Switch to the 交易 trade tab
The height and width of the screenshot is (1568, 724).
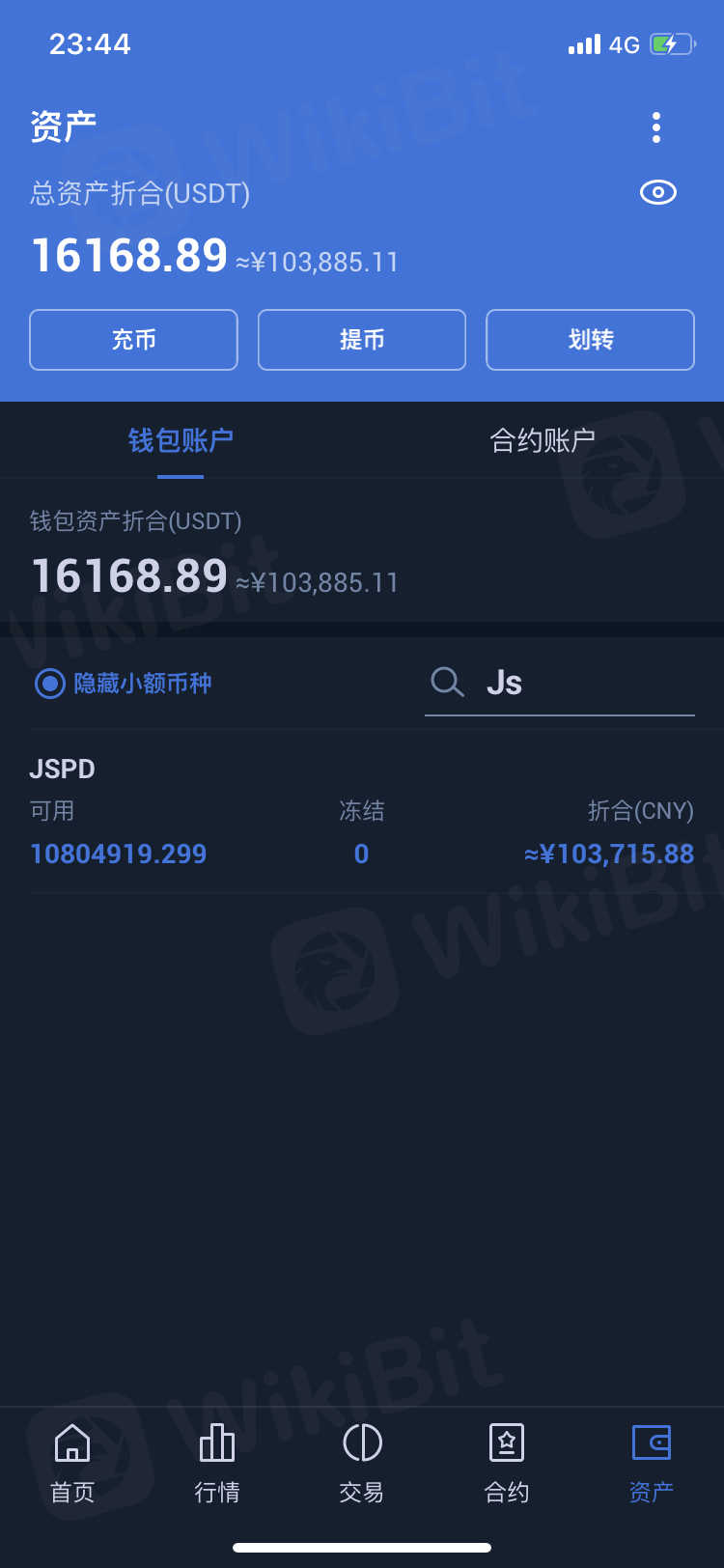(x=362, y=1463)
